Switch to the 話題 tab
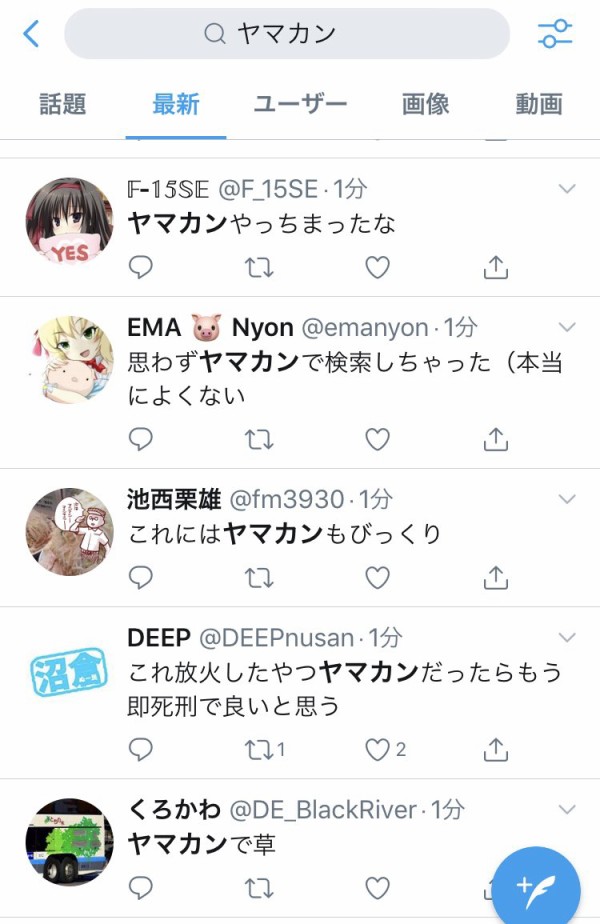 tap(62, 104)
